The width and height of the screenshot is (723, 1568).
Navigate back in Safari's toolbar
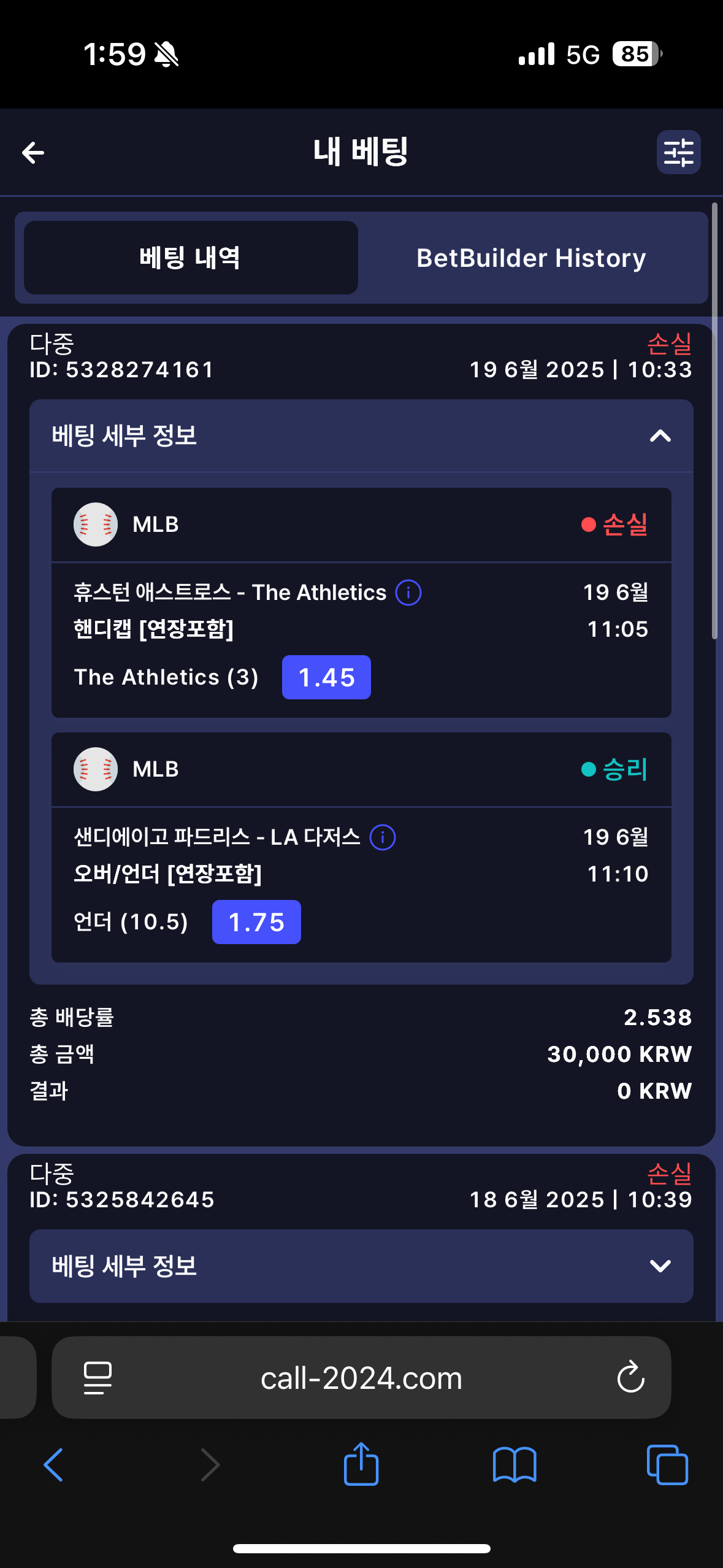[54, 1465]
